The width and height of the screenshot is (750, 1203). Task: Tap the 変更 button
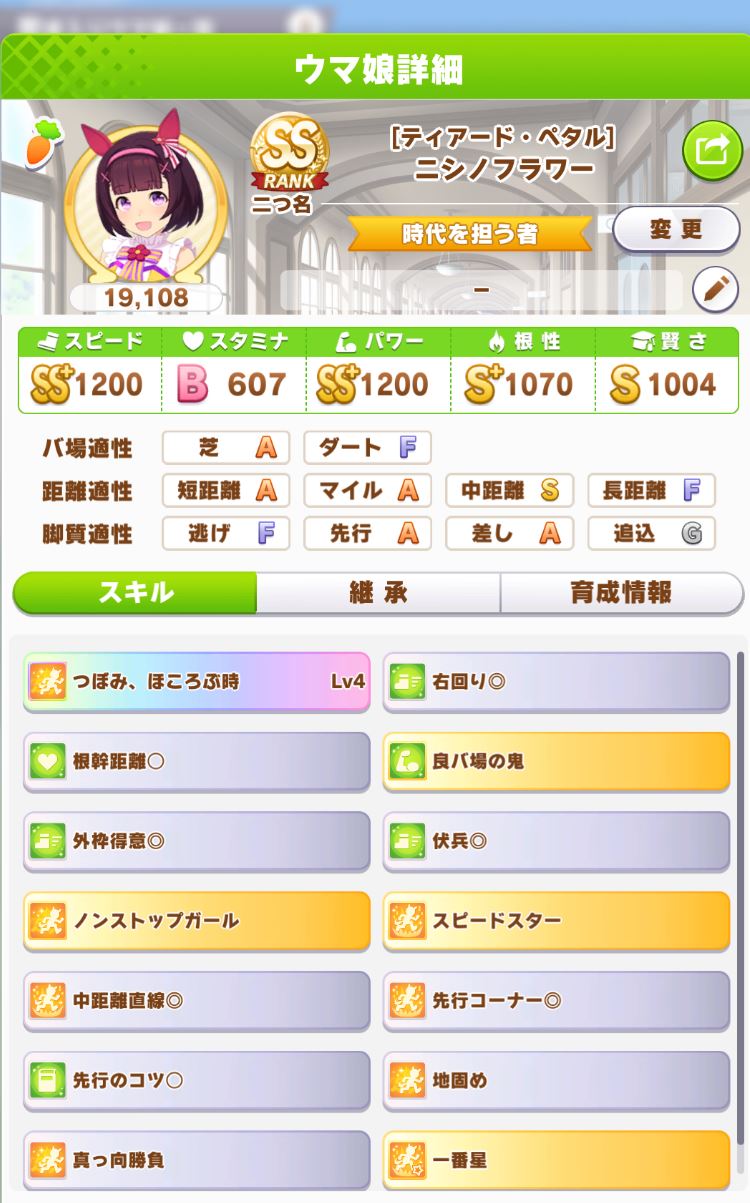675,230
